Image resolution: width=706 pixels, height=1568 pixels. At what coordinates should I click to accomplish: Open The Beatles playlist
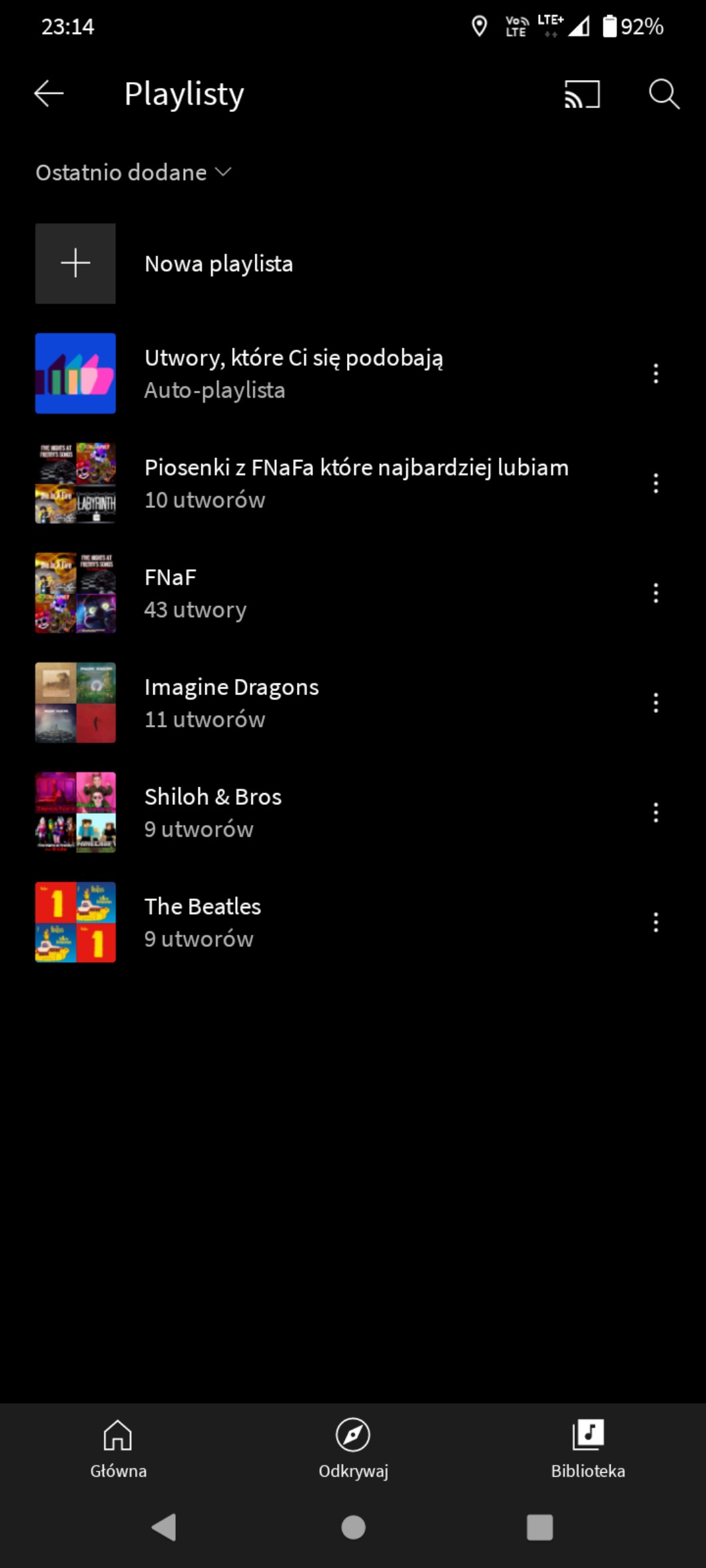[x=202, y=922]
